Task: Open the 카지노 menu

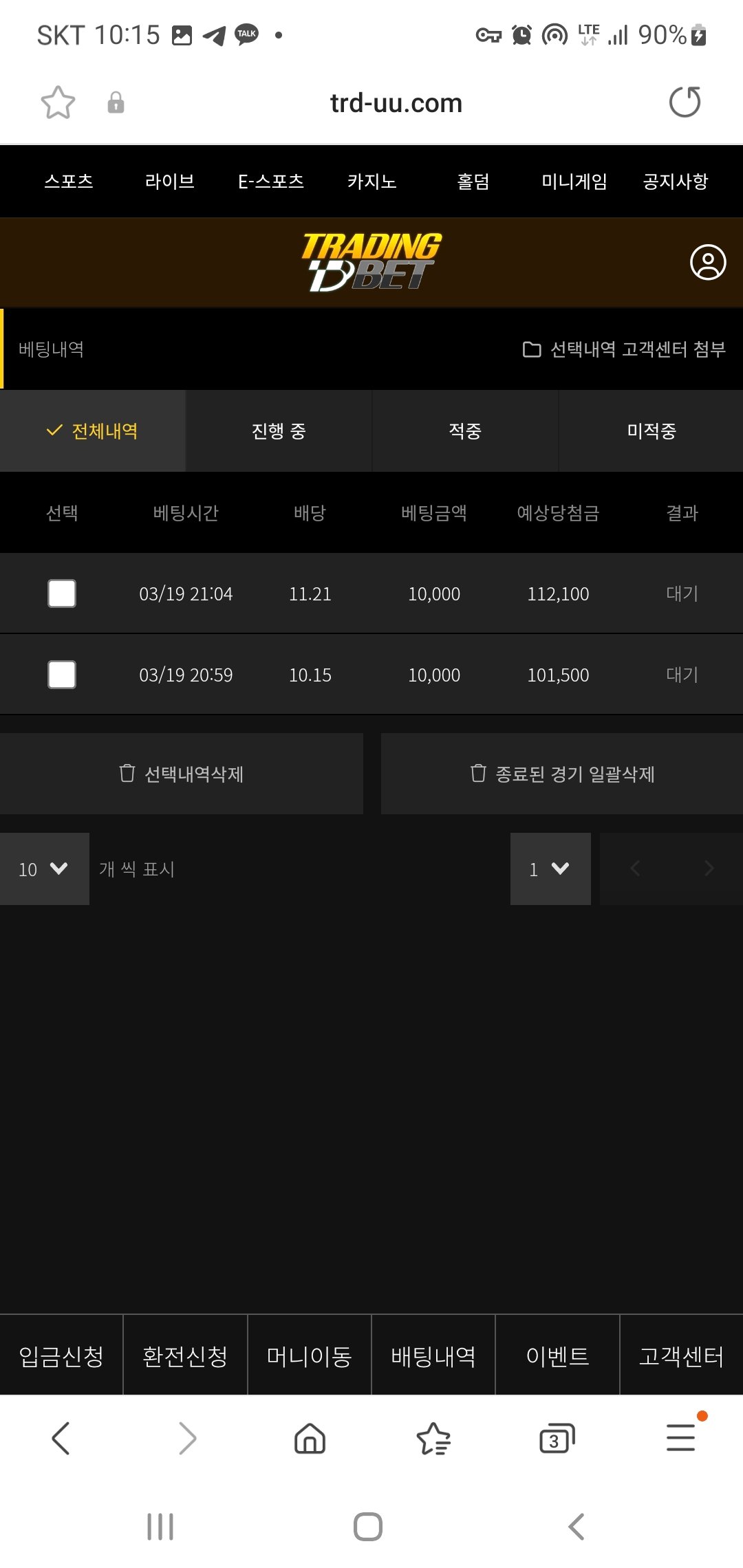Action: pos(371,182)
